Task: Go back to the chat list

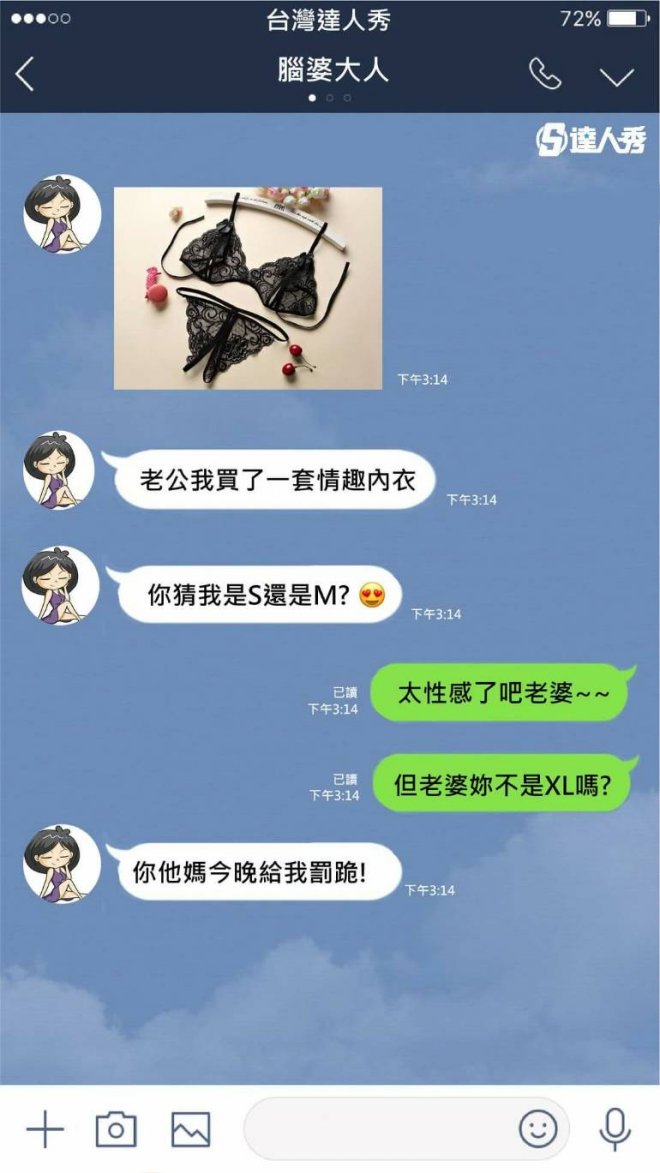Action: (x=25, y=75)
